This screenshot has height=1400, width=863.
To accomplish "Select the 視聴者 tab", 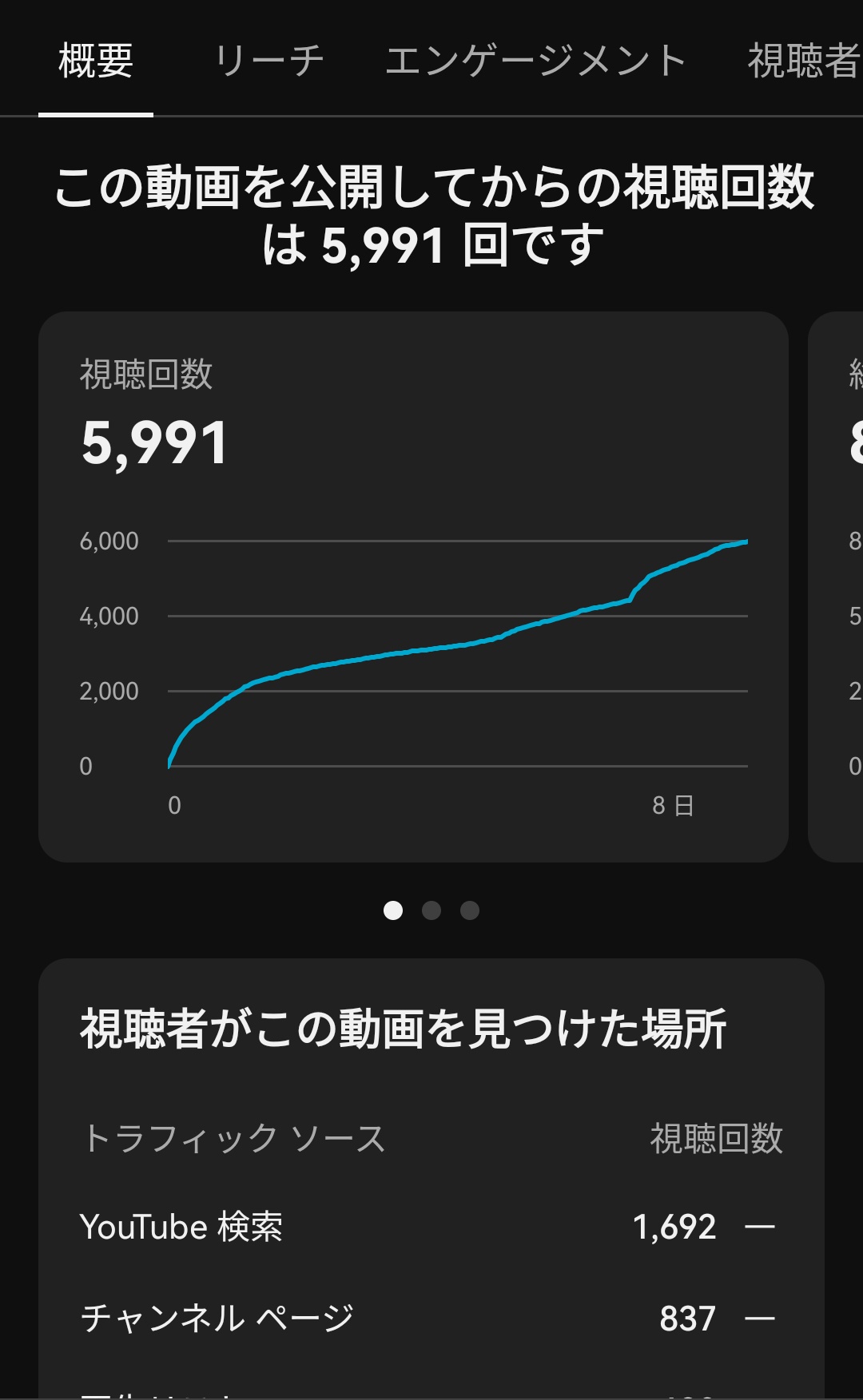I will coord(802,61).
